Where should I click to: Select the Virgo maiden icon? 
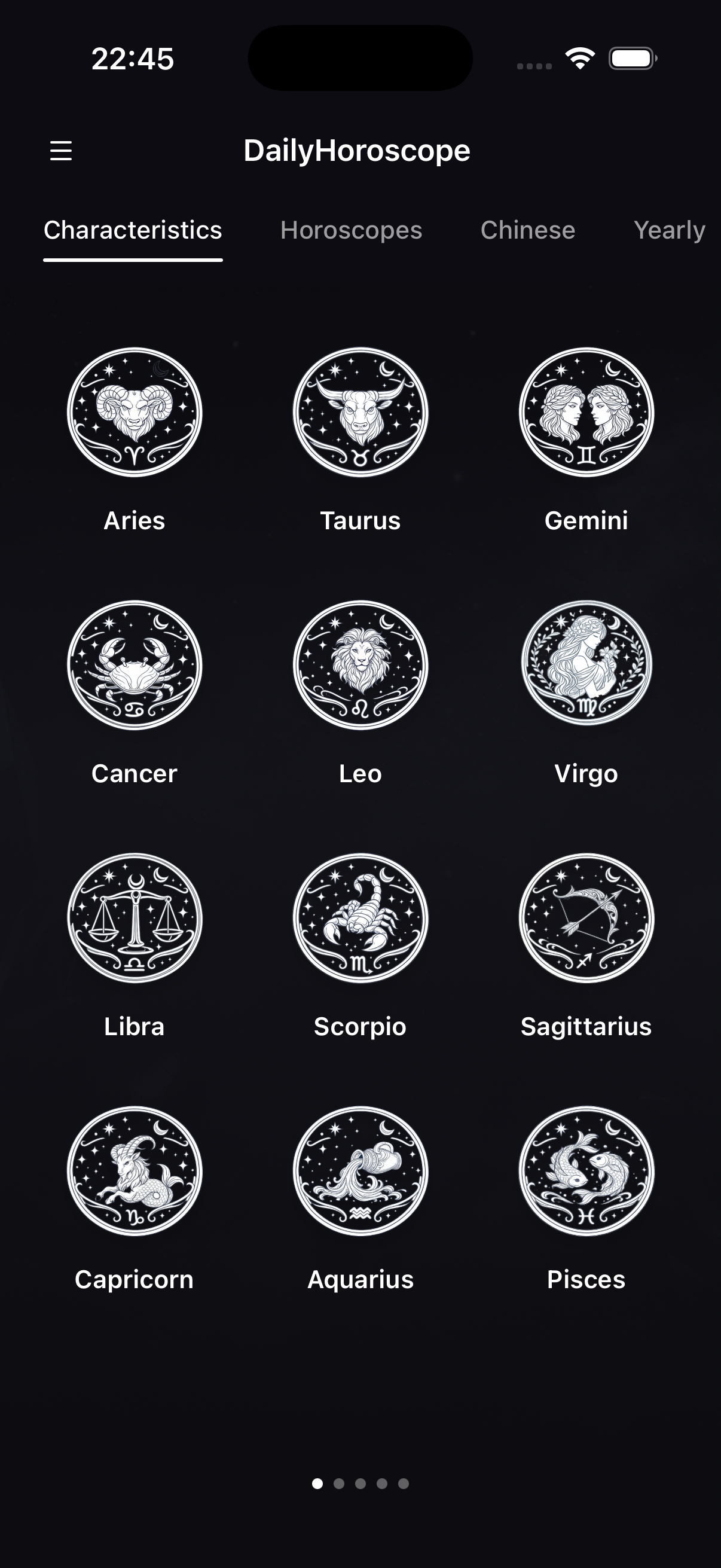click(x=586, y=666)
